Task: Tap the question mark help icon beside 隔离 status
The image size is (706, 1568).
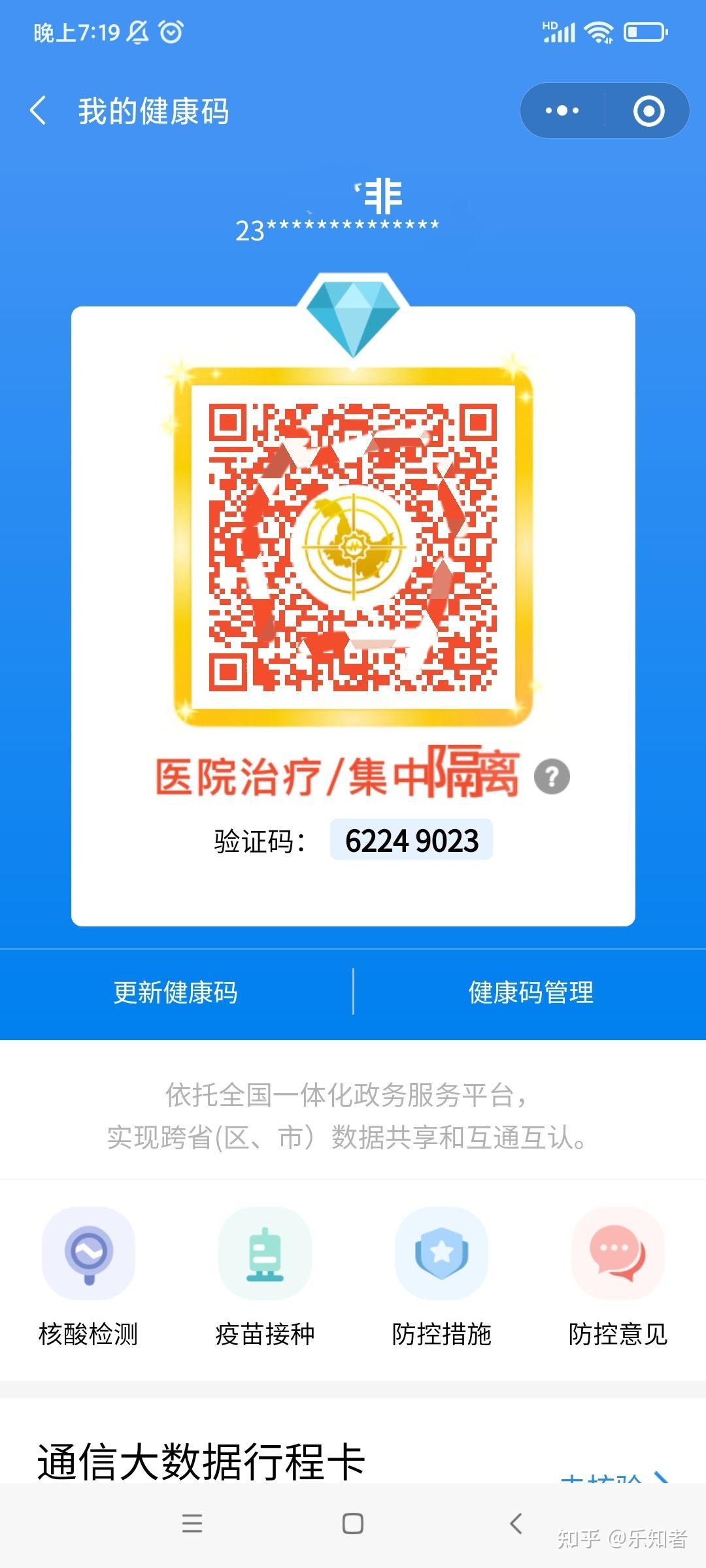Action: point(552,777)
